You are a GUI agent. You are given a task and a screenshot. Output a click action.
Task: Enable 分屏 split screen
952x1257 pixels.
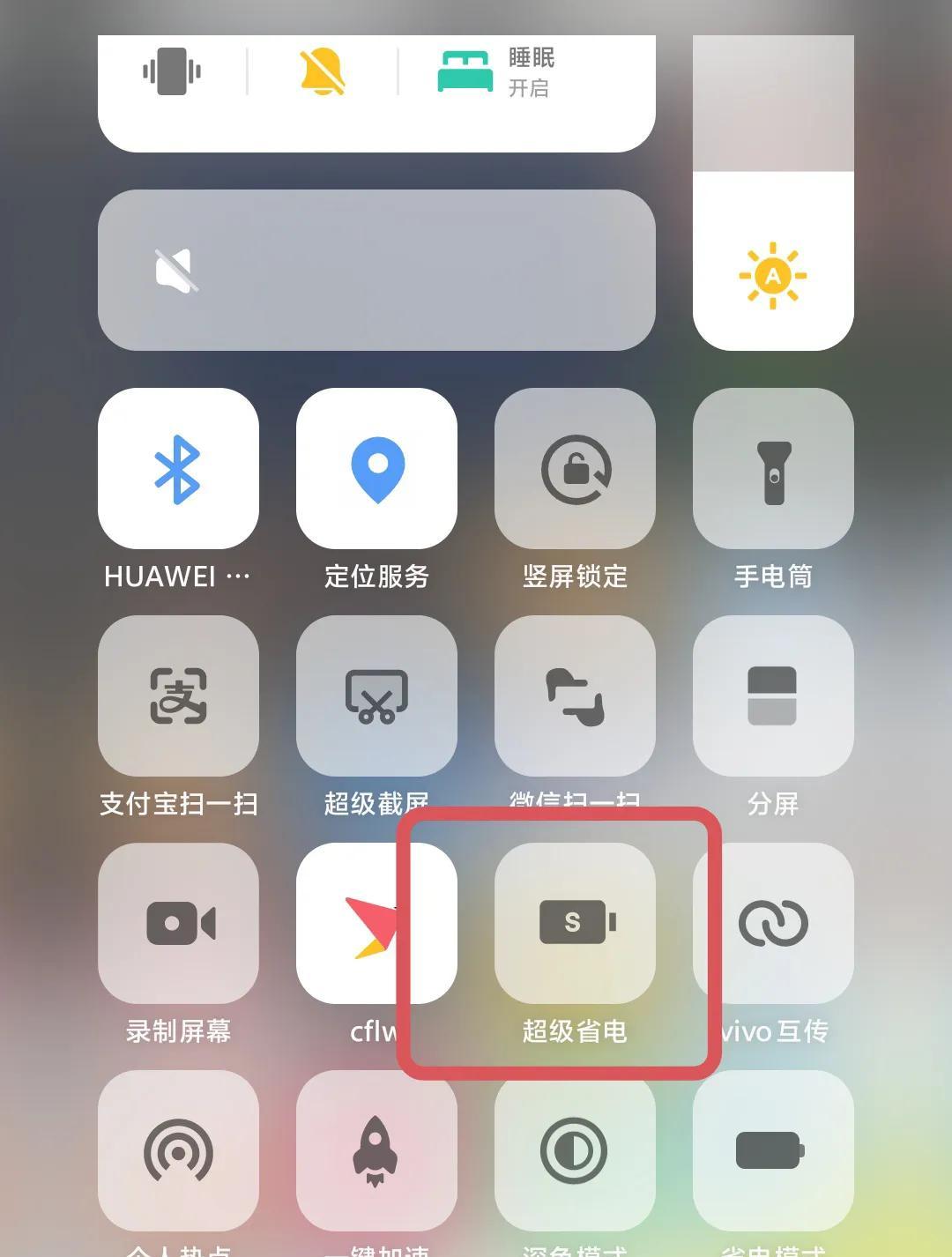(x=773, y=696)
